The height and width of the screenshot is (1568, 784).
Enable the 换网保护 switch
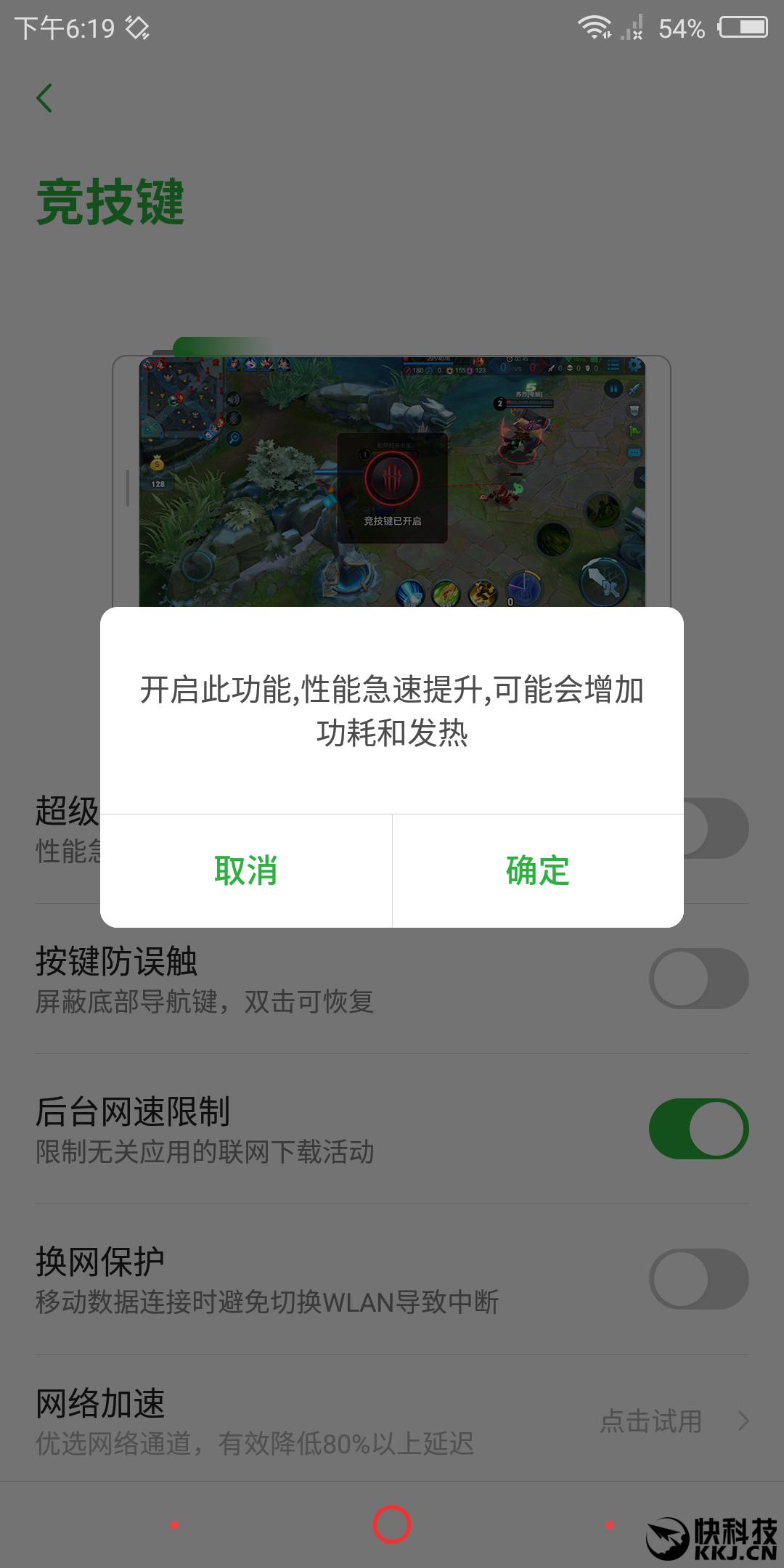698,1279
